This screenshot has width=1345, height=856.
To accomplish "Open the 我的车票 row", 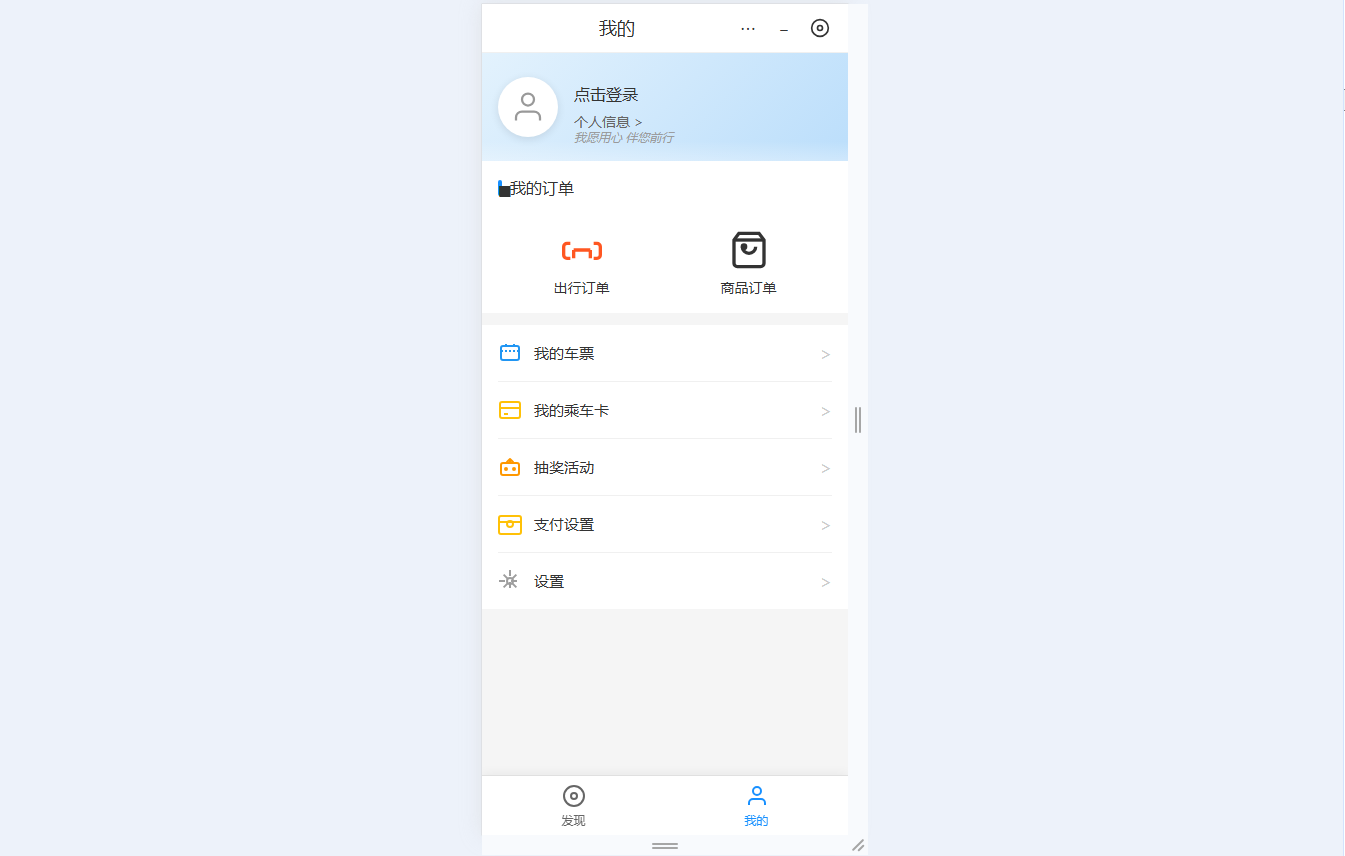I will (664, 354).
